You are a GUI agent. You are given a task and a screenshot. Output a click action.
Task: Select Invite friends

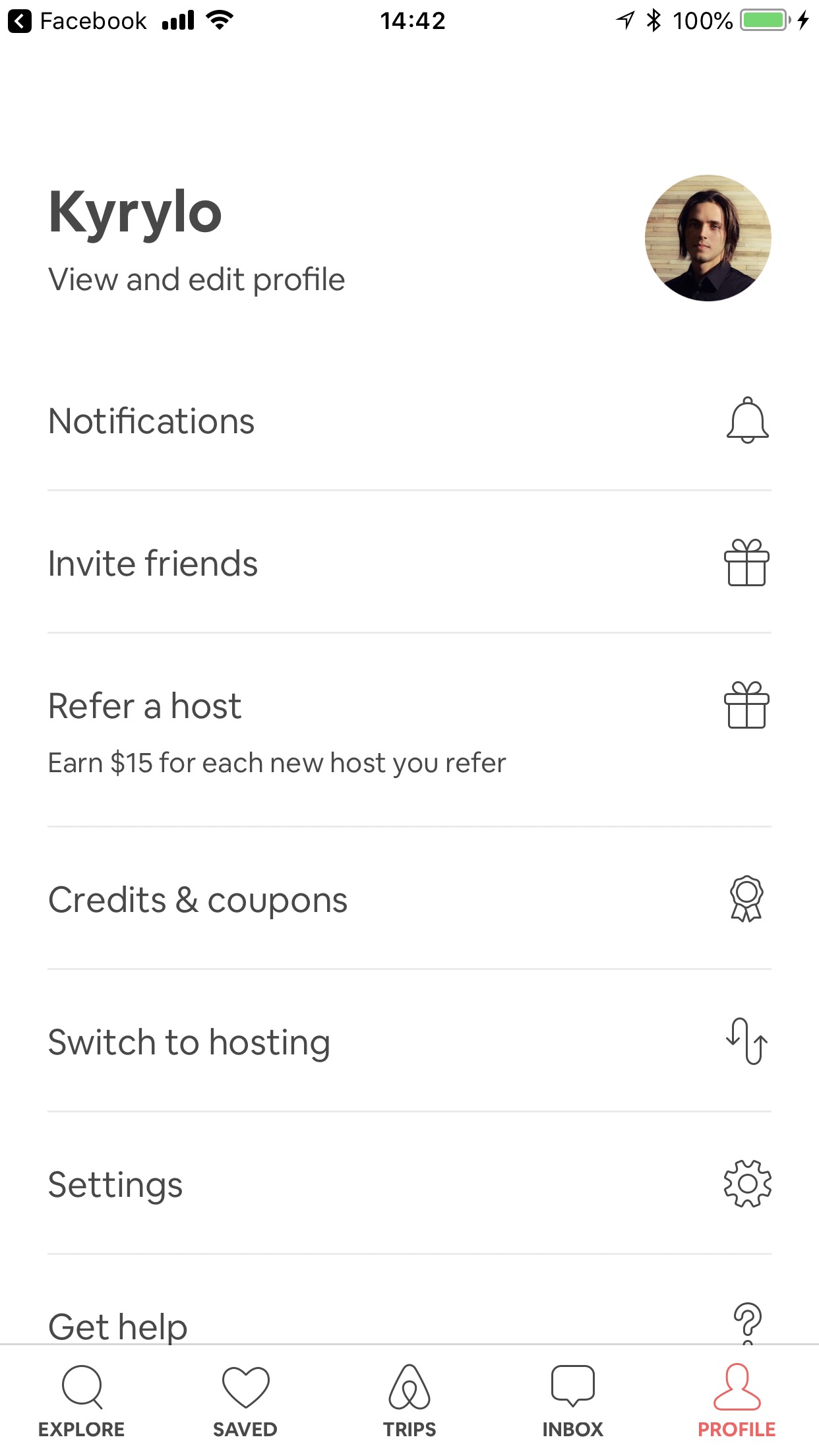[409, 564]
